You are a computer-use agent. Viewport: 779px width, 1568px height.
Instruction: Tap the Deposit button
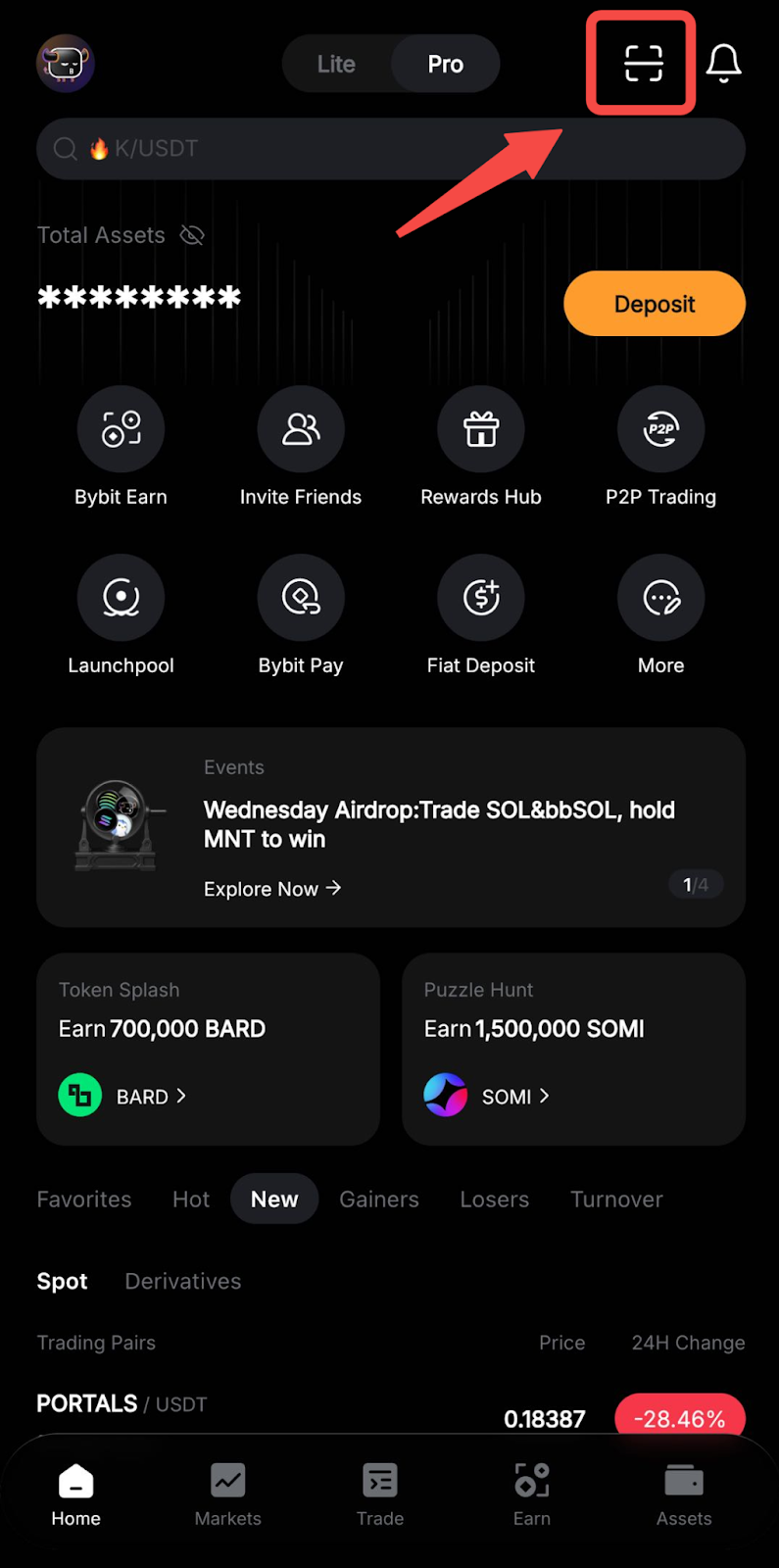[x=654, y=304]
